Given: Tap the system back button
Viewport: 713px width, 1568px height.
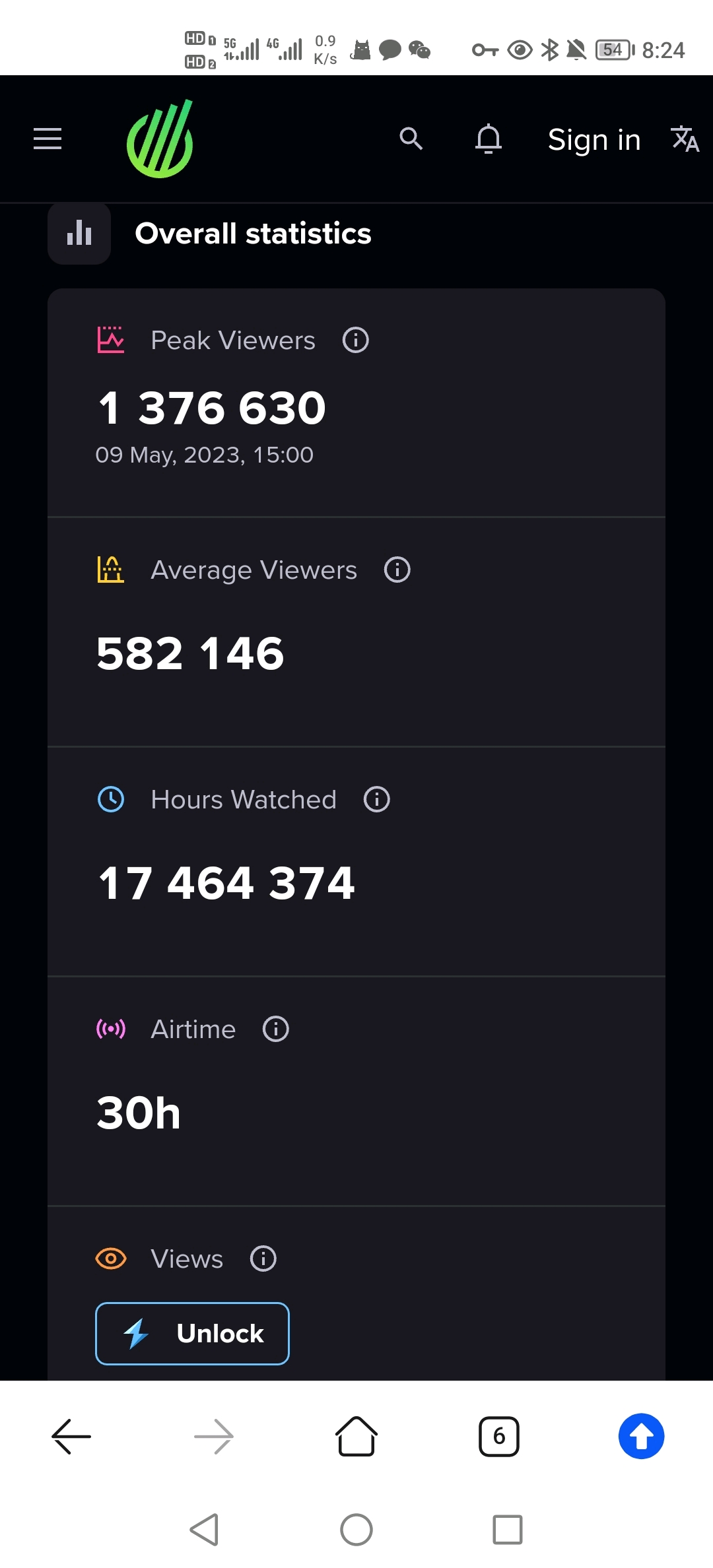Looking at the screenshot, I should click(204, 1530).
